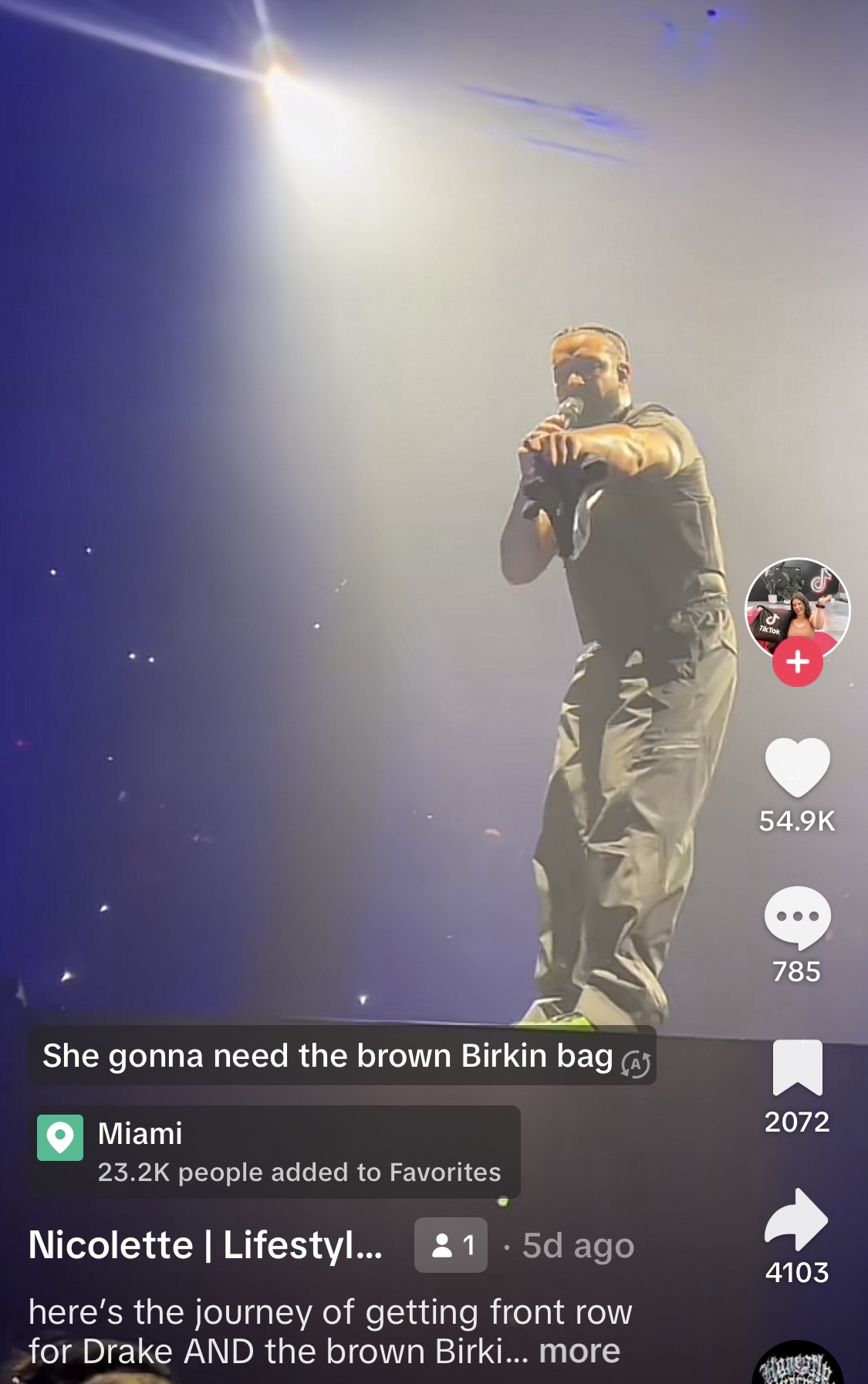Open the Miami location tag

coord(274,1152)
